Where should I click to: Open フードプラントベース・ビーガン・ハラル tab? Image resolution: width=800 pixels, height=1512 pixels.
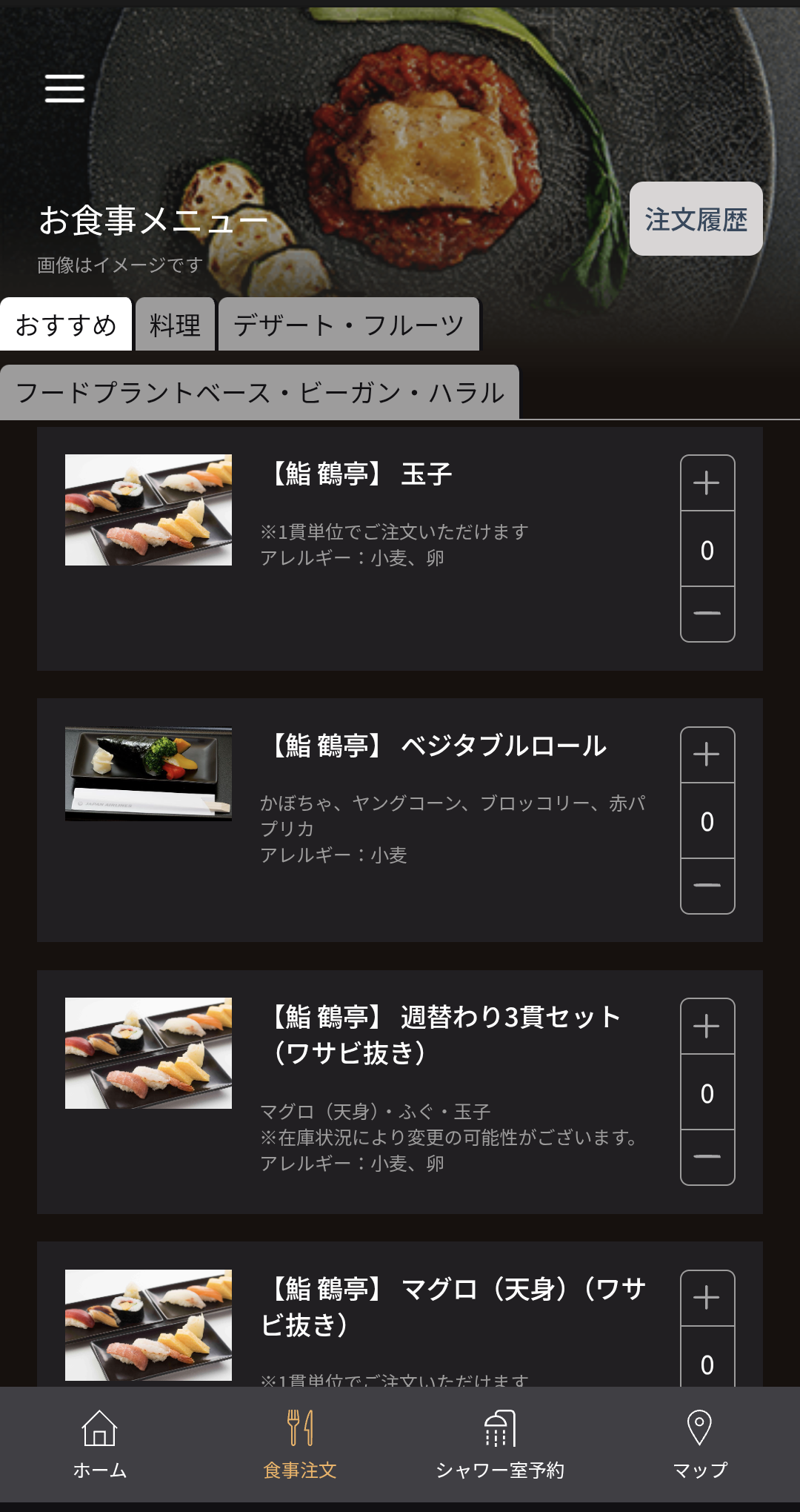tap(259, 392)
